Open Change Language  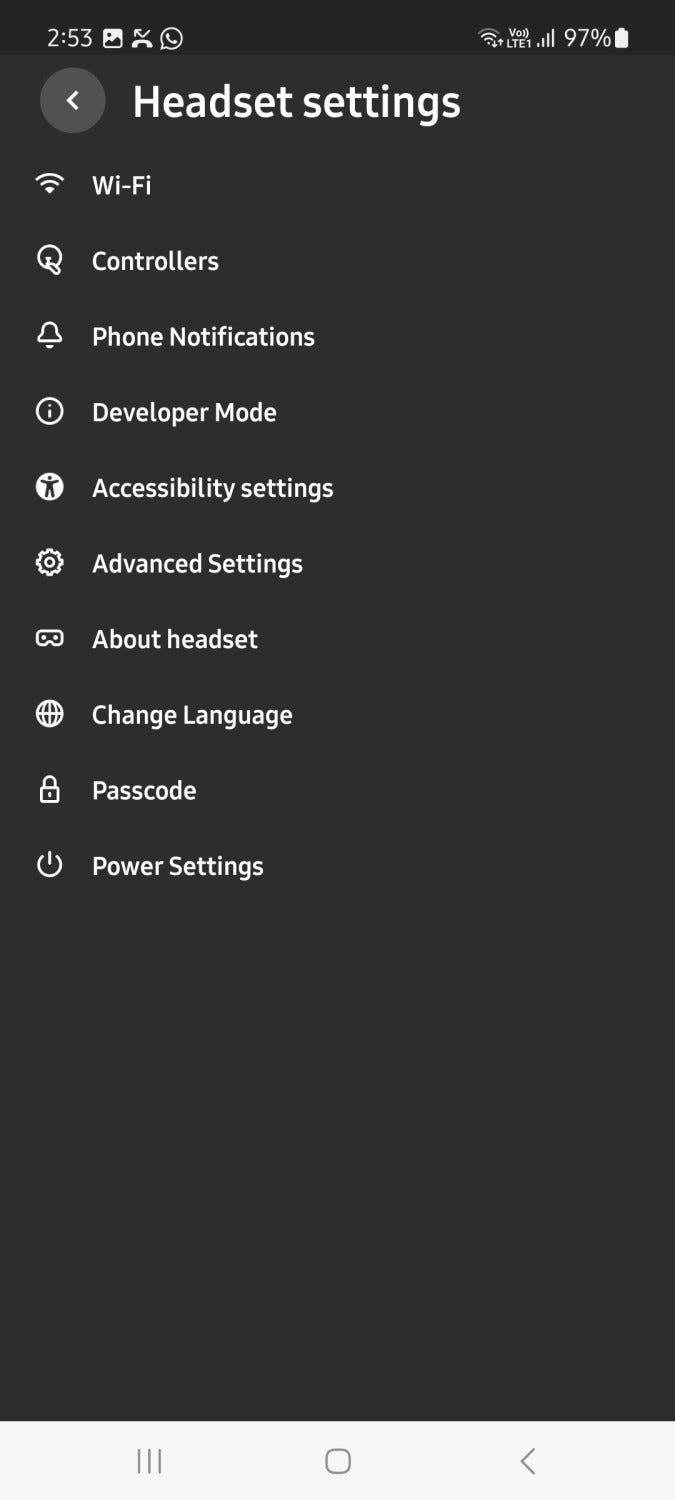coord(337,715)
